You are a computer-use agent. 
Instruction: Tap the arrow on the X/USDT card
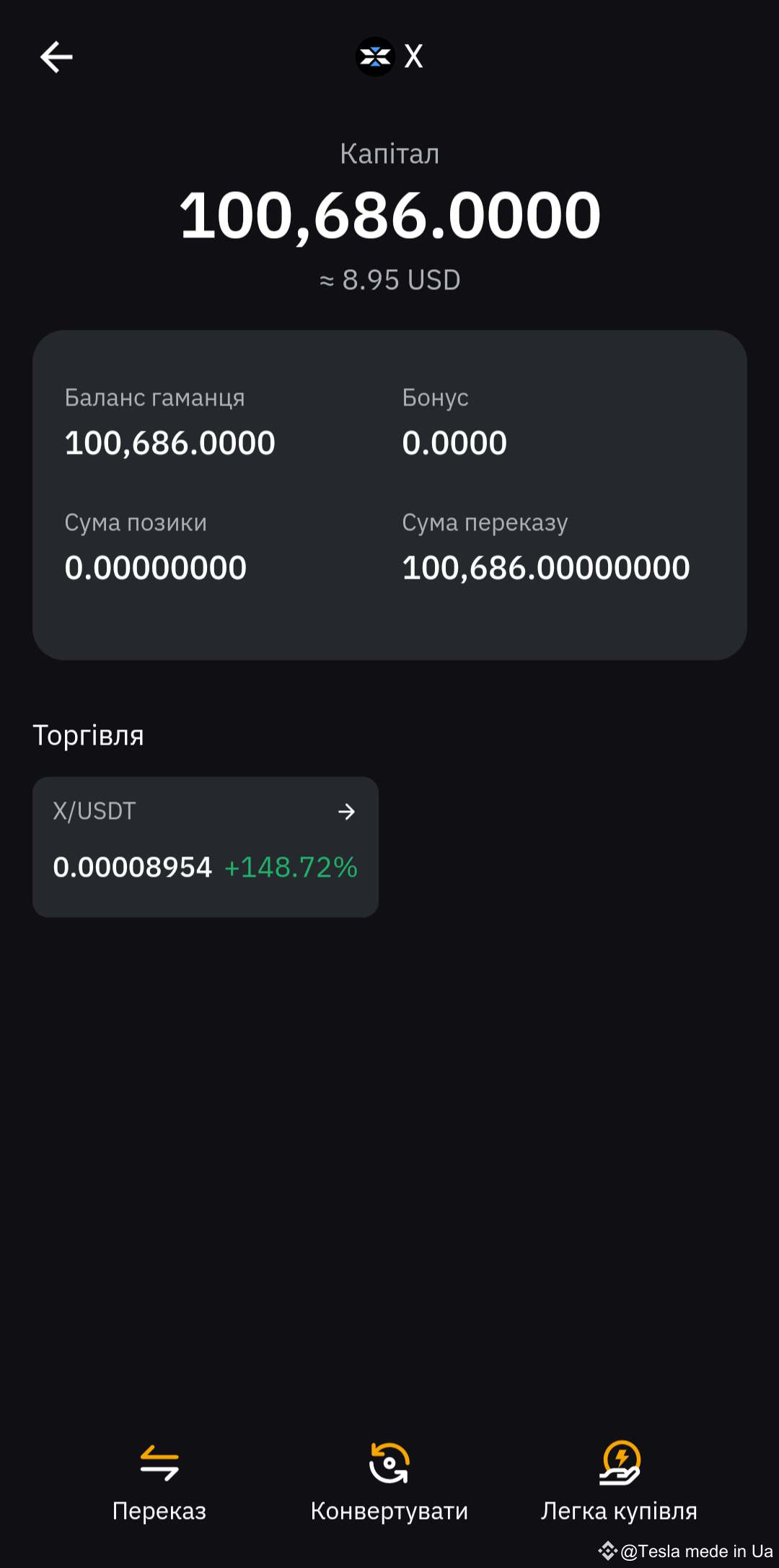(347, 812)
